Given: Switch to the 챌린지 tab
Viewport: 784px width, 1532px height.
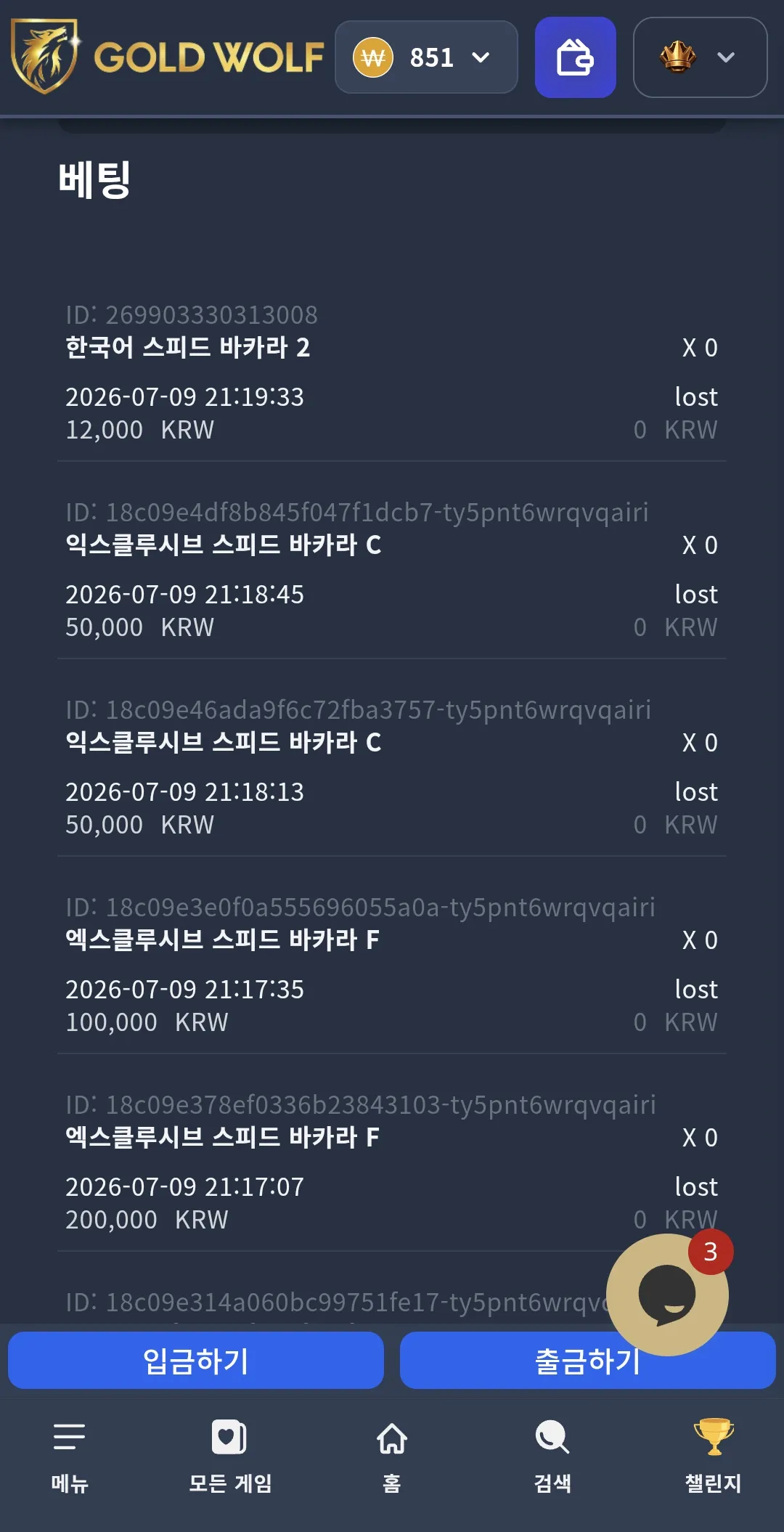Looking at the screenshot, I should tap(714, 1456).
